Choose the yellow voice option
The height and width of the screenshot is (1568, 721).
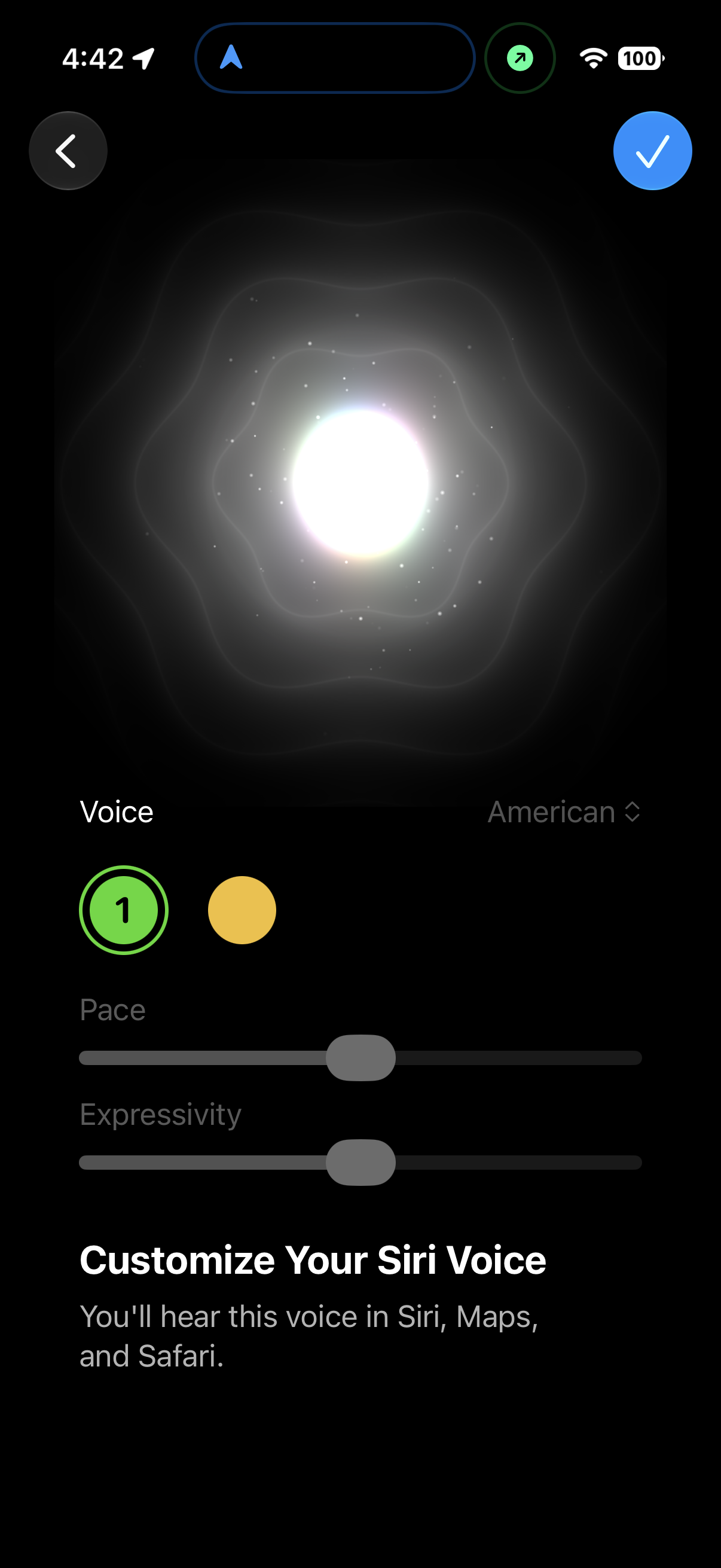pyautogui.click(x=242, y=910)
